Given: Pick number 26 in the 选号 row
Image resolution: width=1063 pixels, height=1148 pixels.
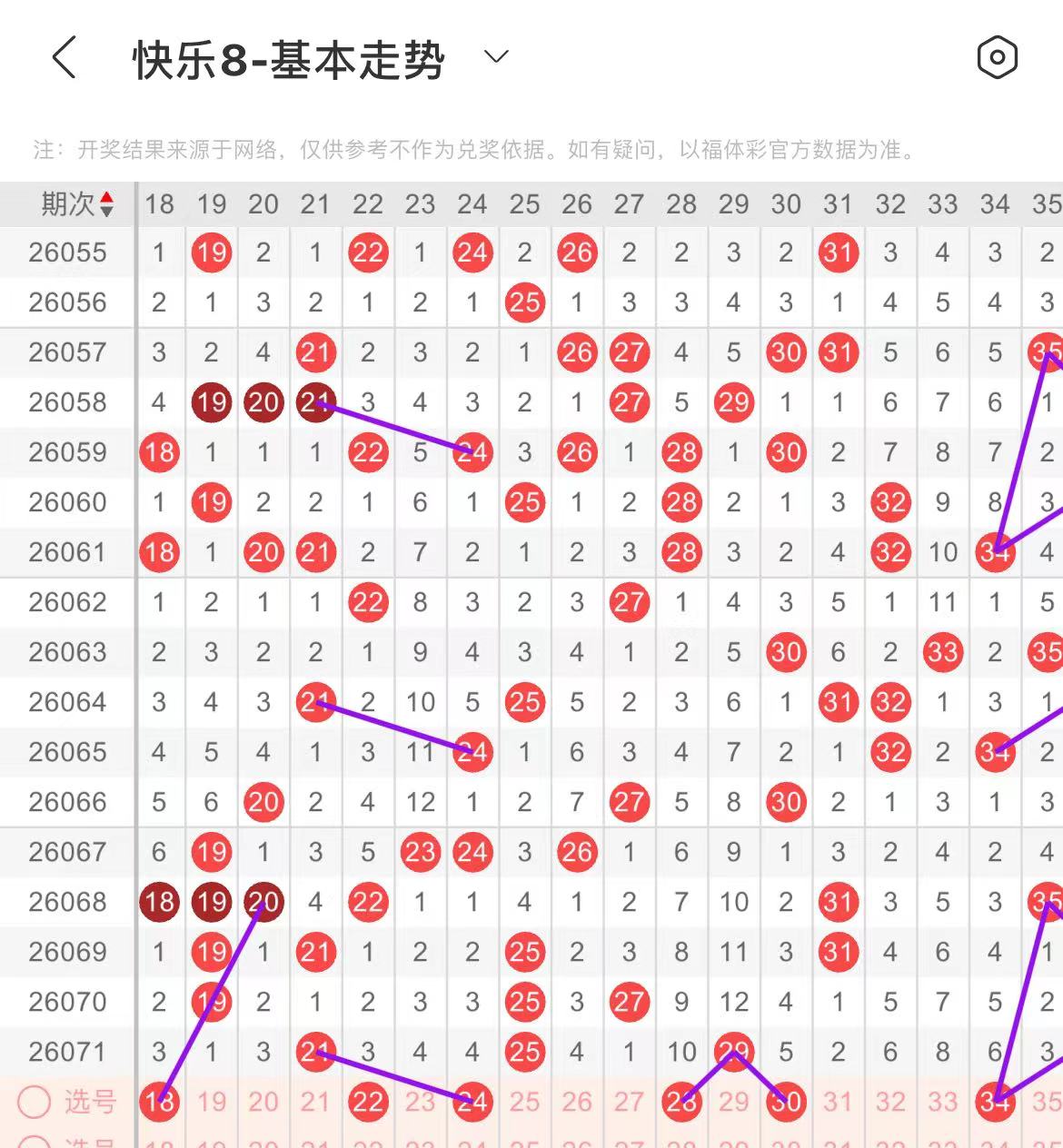Looking at the screenshot, I should point(577,1102).
